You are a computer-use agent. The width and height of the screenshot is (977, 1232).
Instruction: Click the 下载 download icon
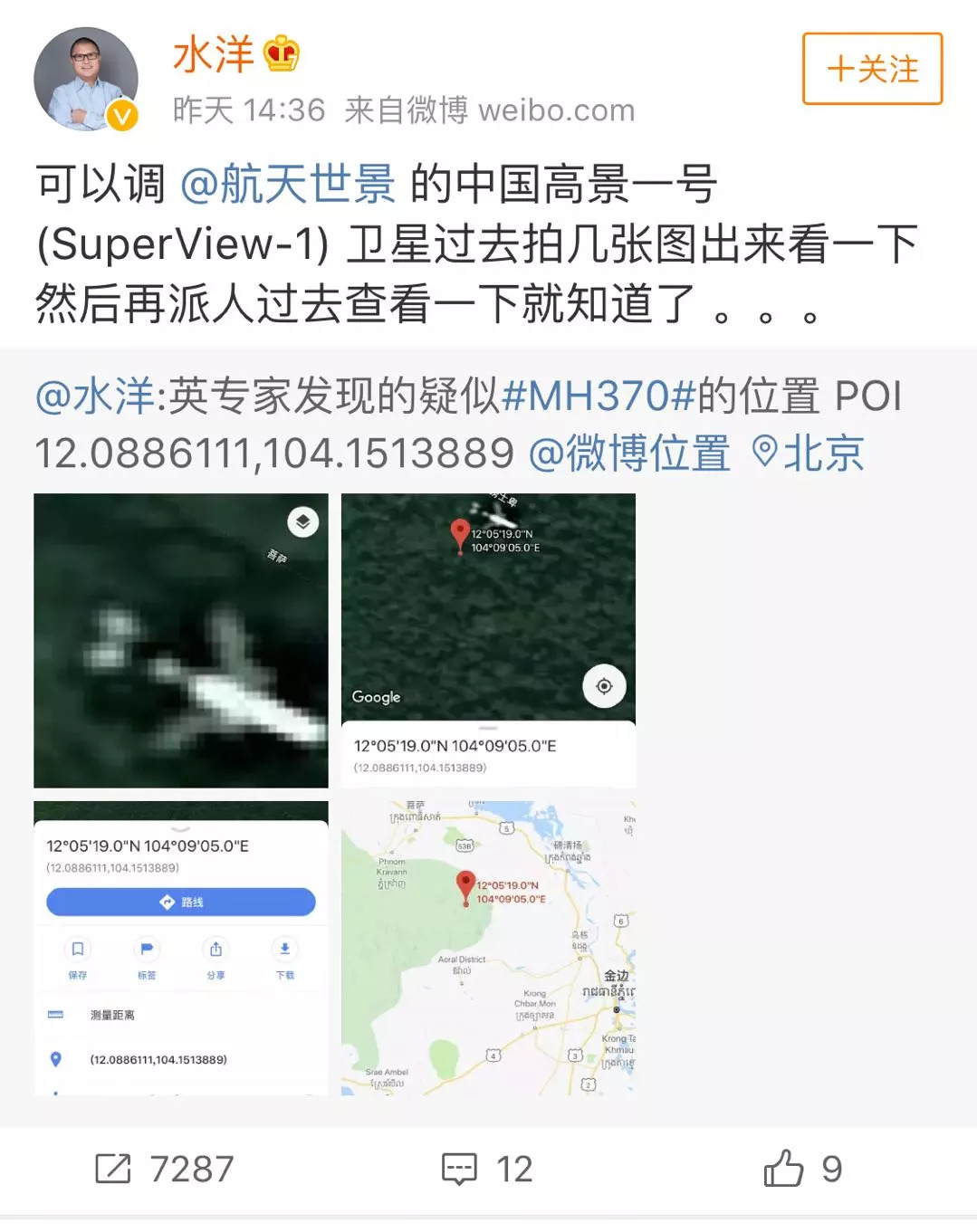click(284, 950)
